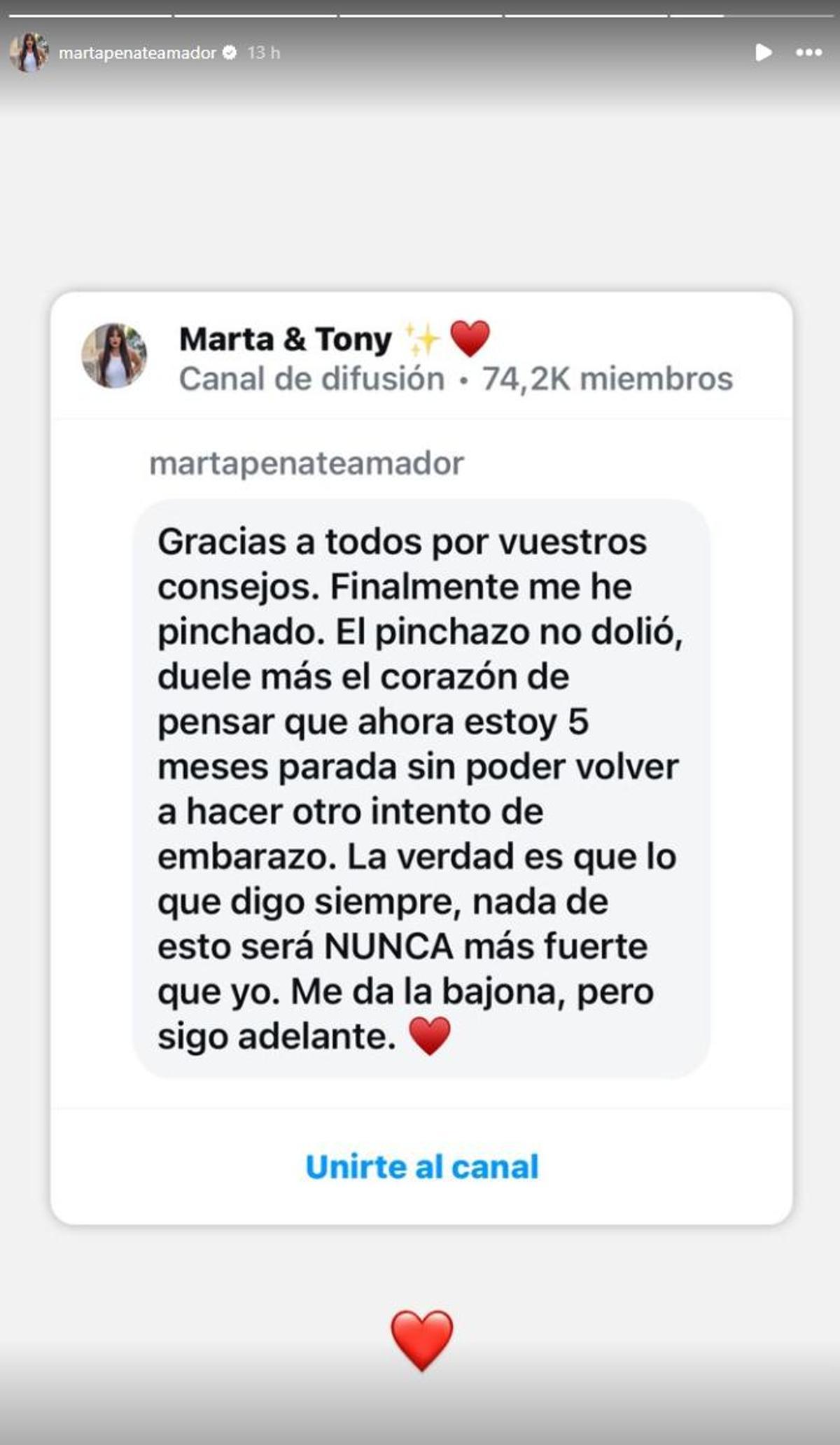Viewport: 840px width, 1445px height.
Task: Join the channel via Unirte al canal
Action: coord(421,1167)
